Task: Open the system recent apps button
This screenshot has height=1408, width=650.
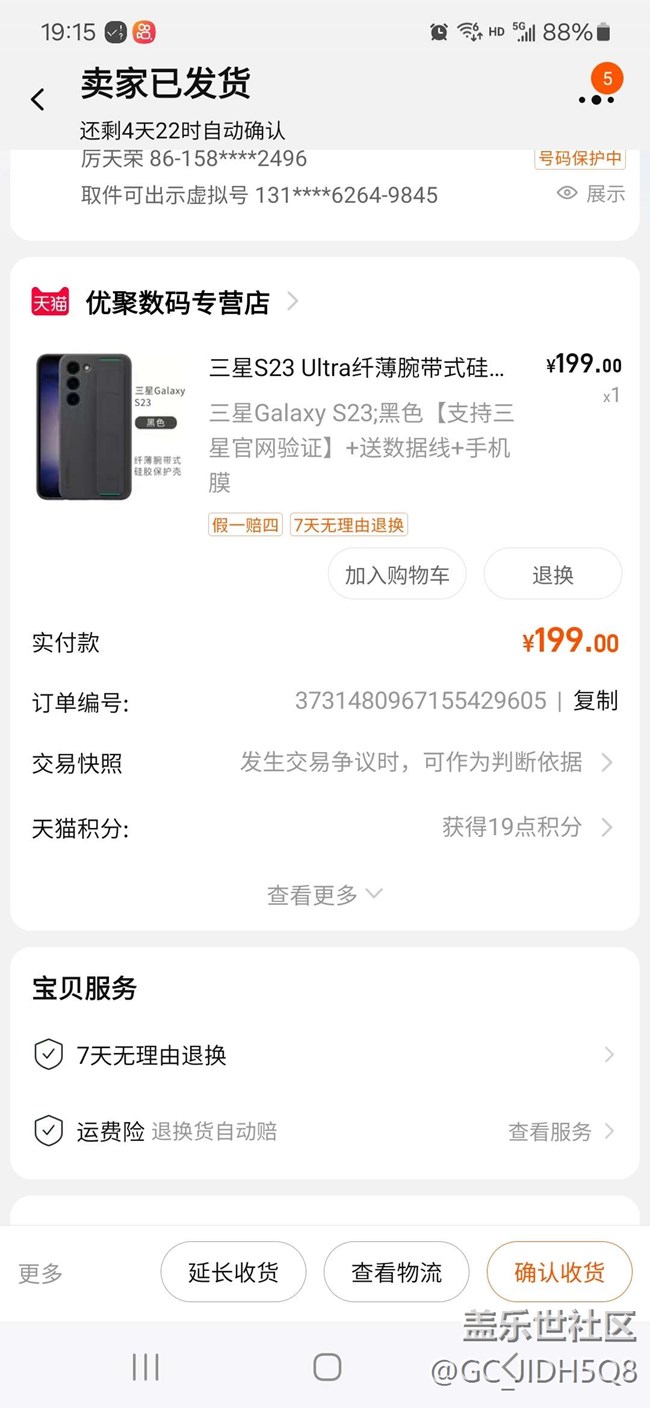Action: (146, 1367)
